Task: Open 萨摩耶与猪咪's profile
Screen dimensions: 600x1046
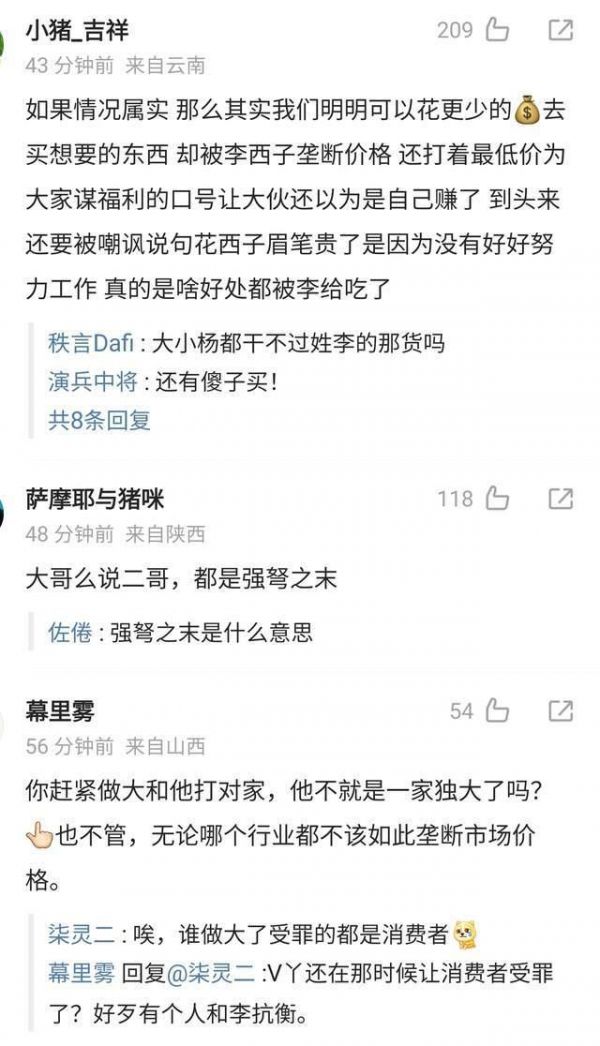Action: click(94, 499)
